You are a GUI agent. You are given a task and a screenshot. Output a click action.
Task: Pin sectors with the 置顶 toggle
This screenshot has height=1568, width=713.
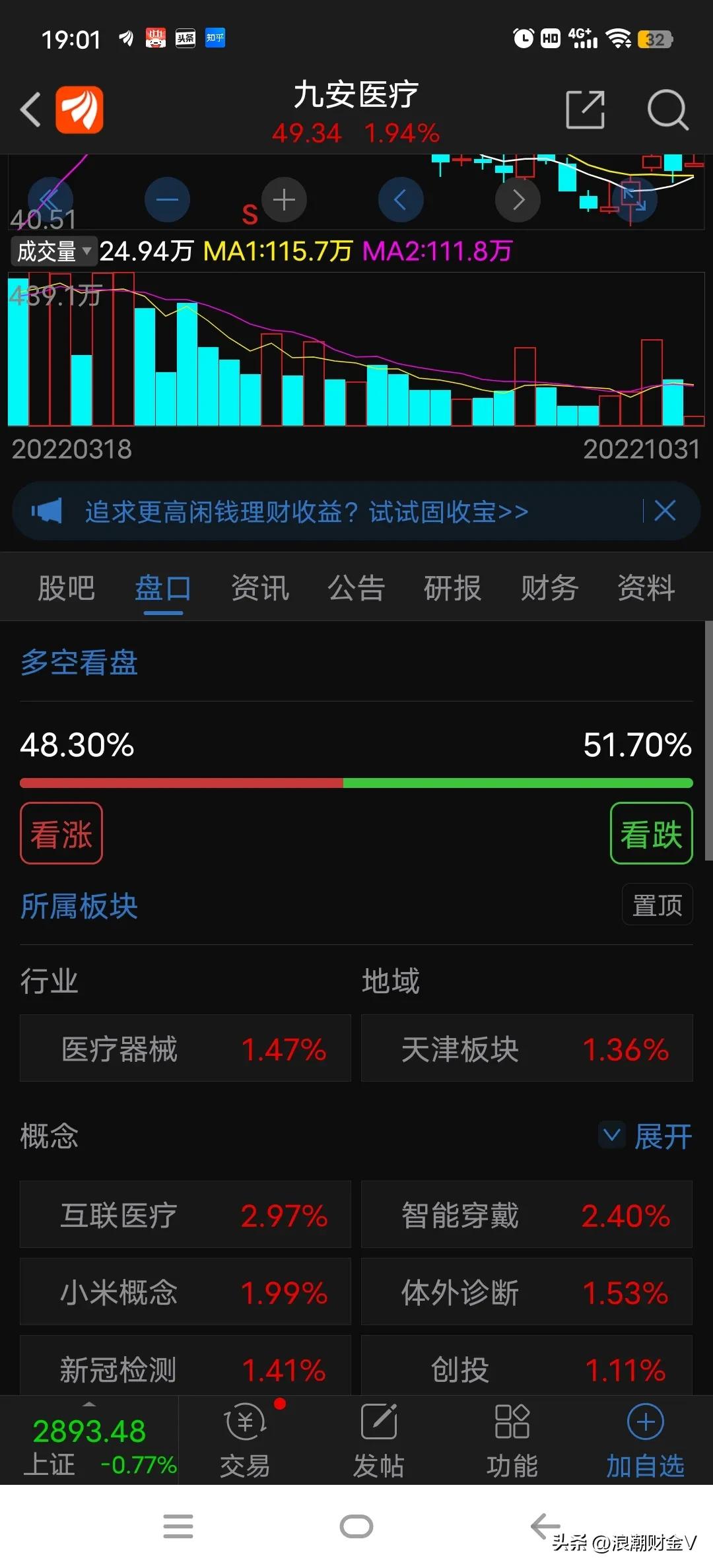click(656, 905)
